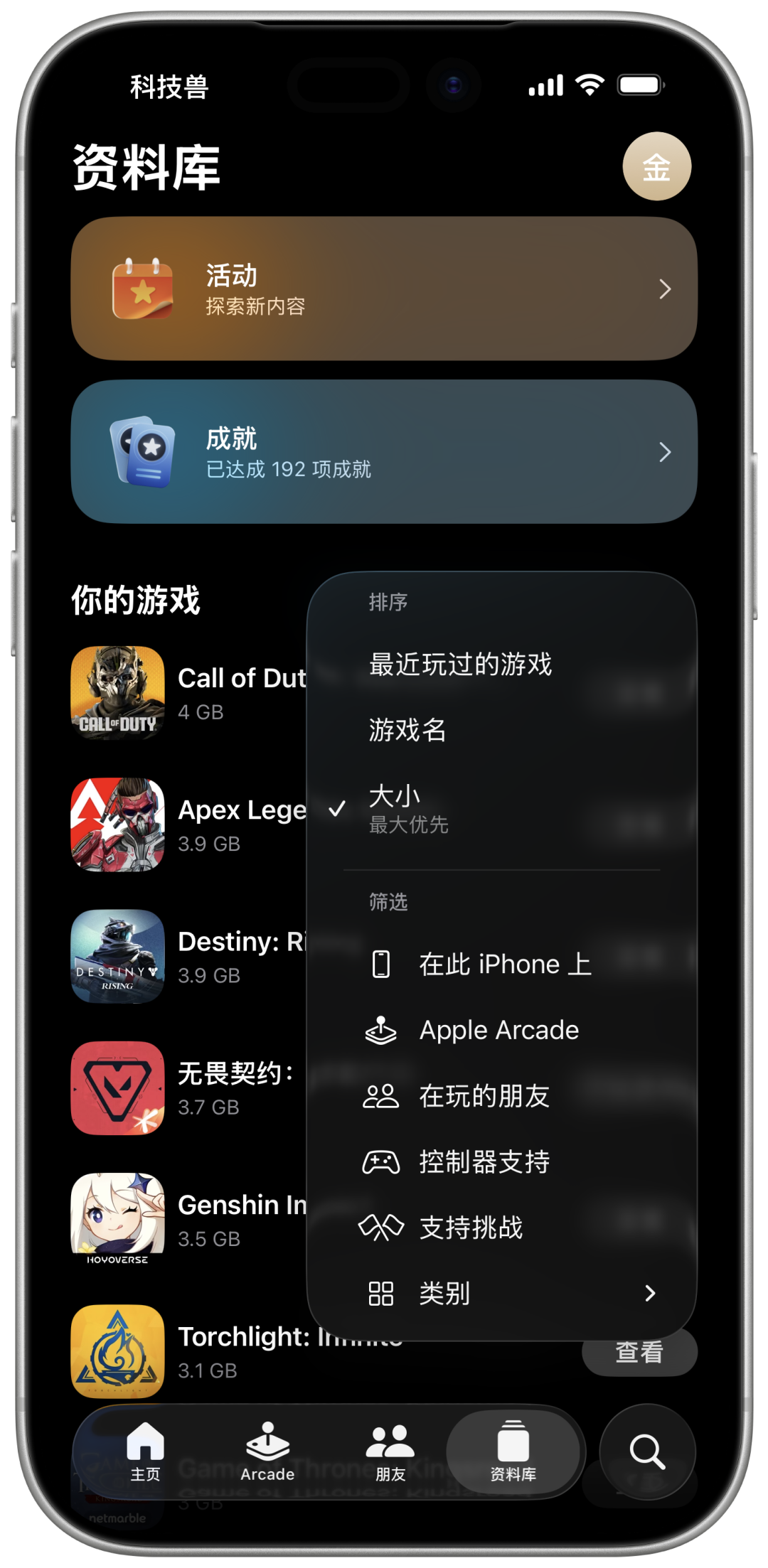Image resolution: width=768 pixels, height=1568 pixels.
Task: Toggle the 控制器支持 filter
Action: pos(486,1161)
